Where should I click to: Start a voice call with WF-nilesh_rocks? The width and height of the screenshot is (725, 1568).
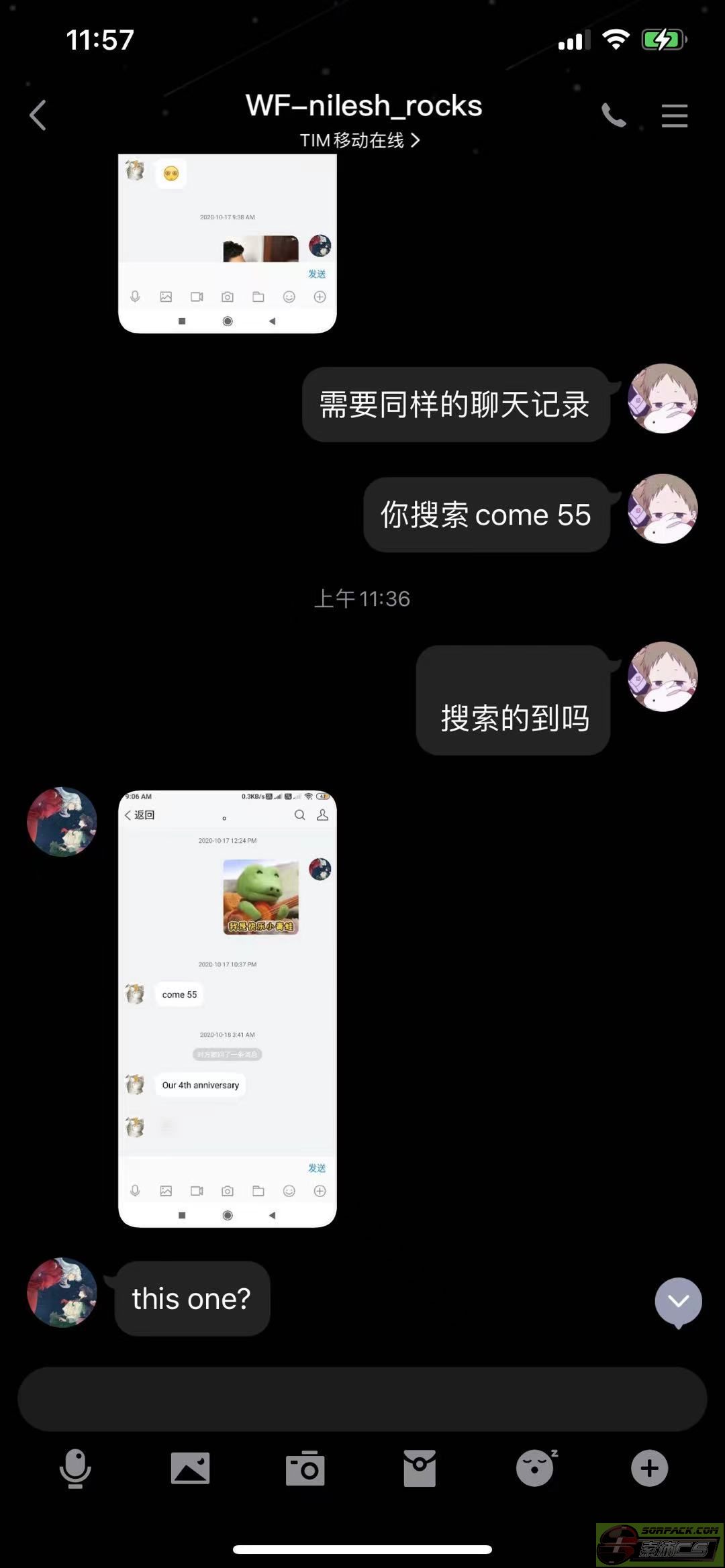[613, 115]
